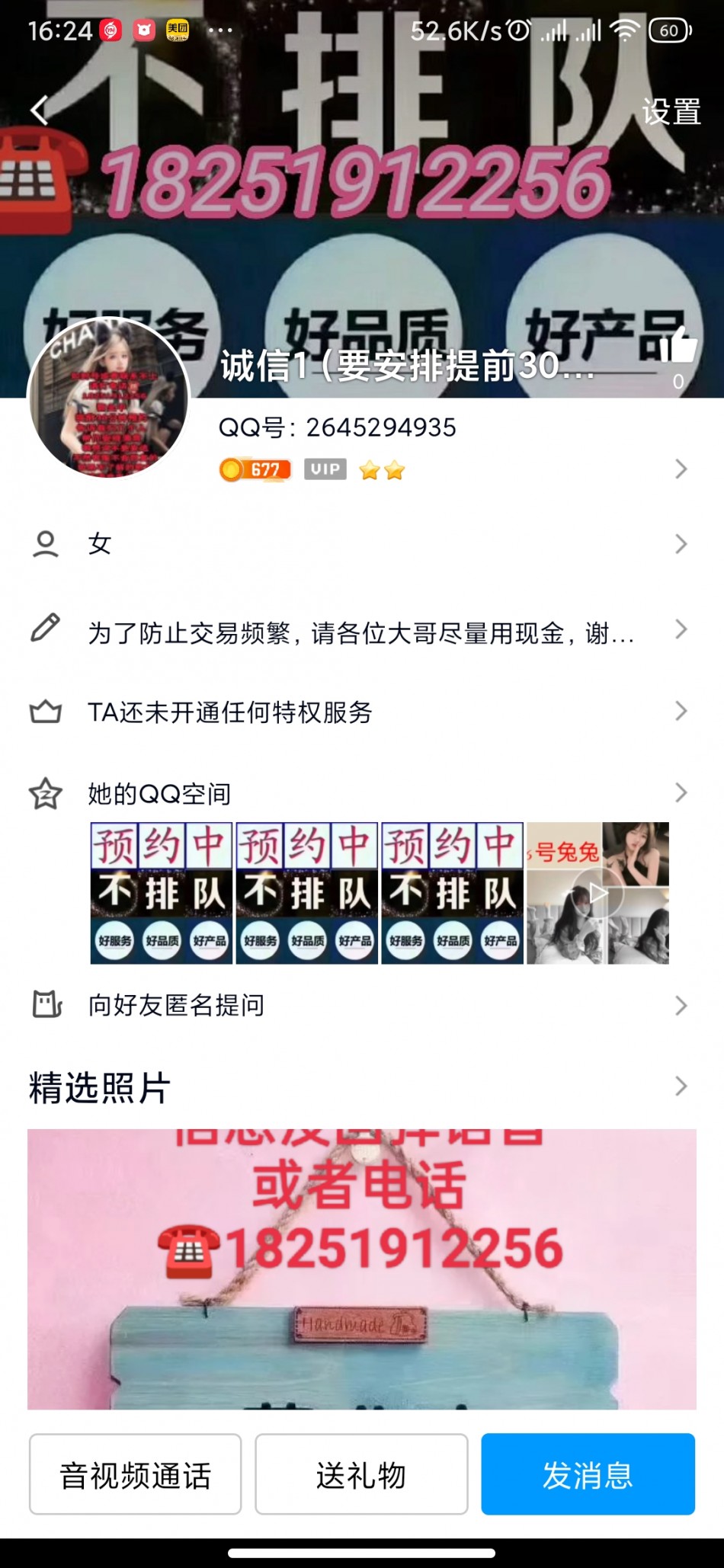View the featured pink photo
Viewport: 724px width, 1568px height.
[x=362, y=1269]
